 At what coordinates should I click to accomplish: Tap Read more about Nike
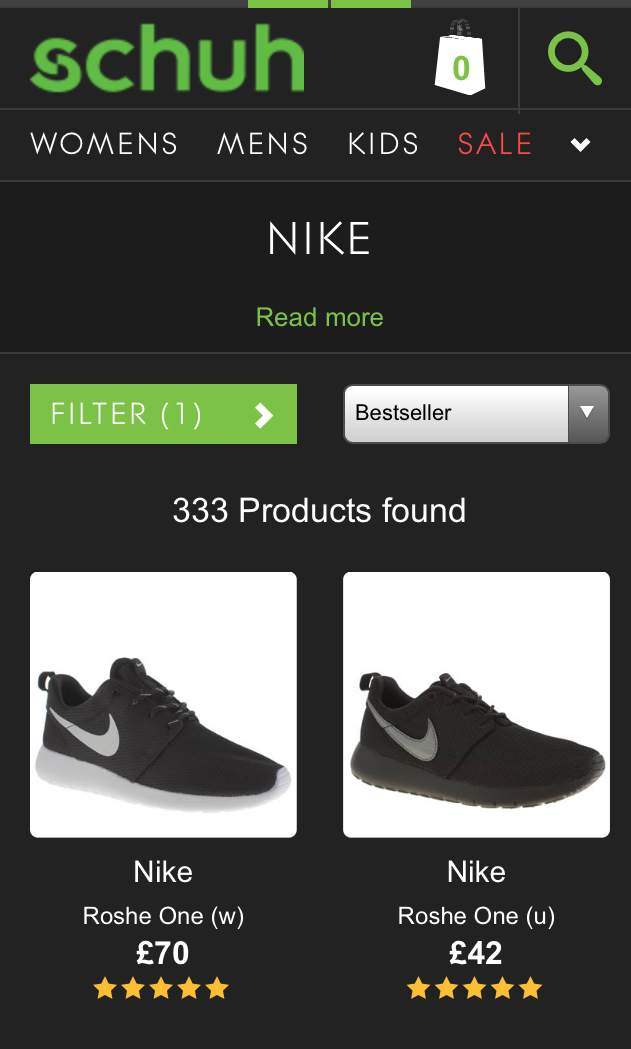(319, 317)
